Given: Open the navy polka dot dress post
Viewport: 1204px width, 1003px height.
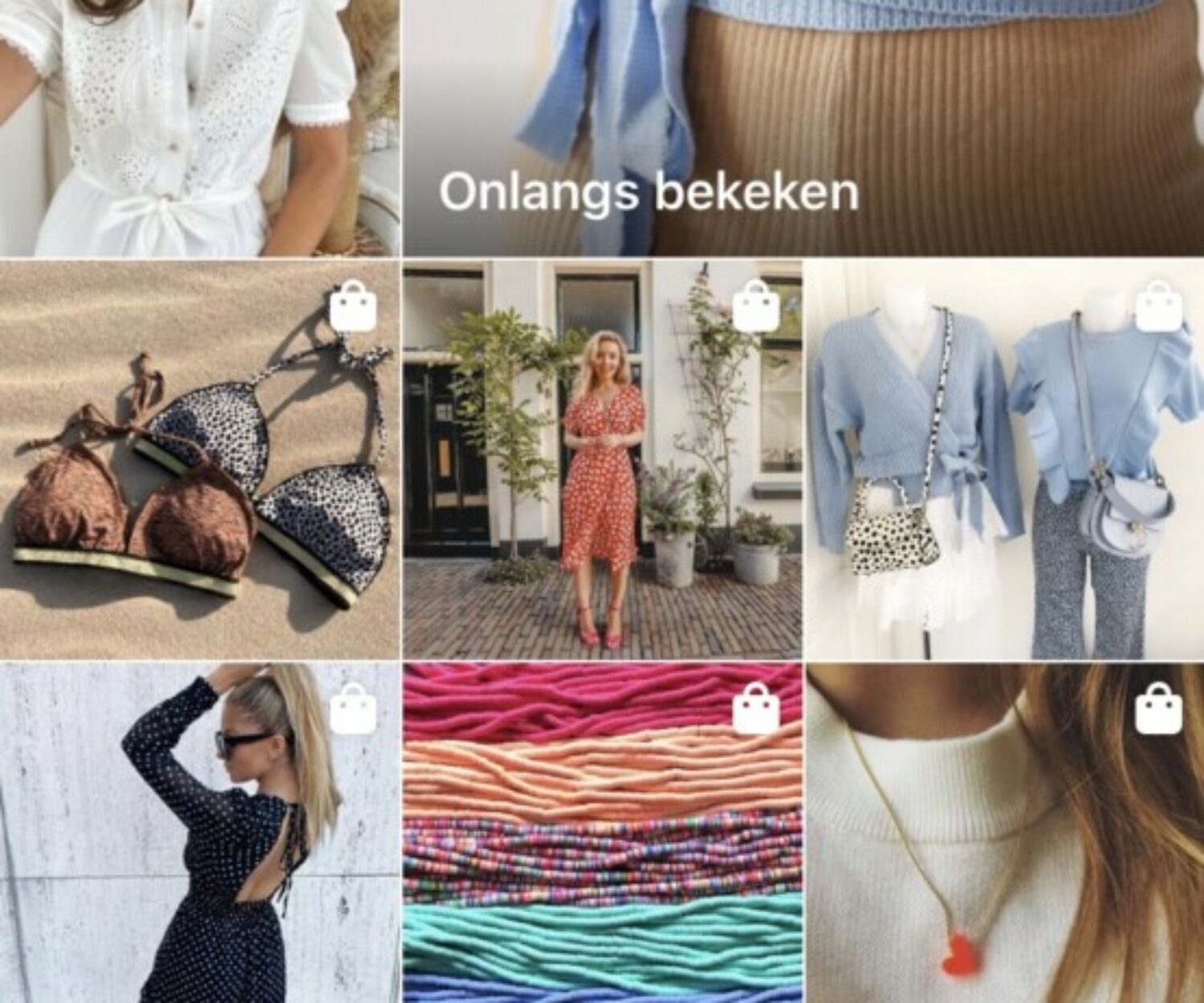Looking at the screenshot, I should tap(199, 833).
